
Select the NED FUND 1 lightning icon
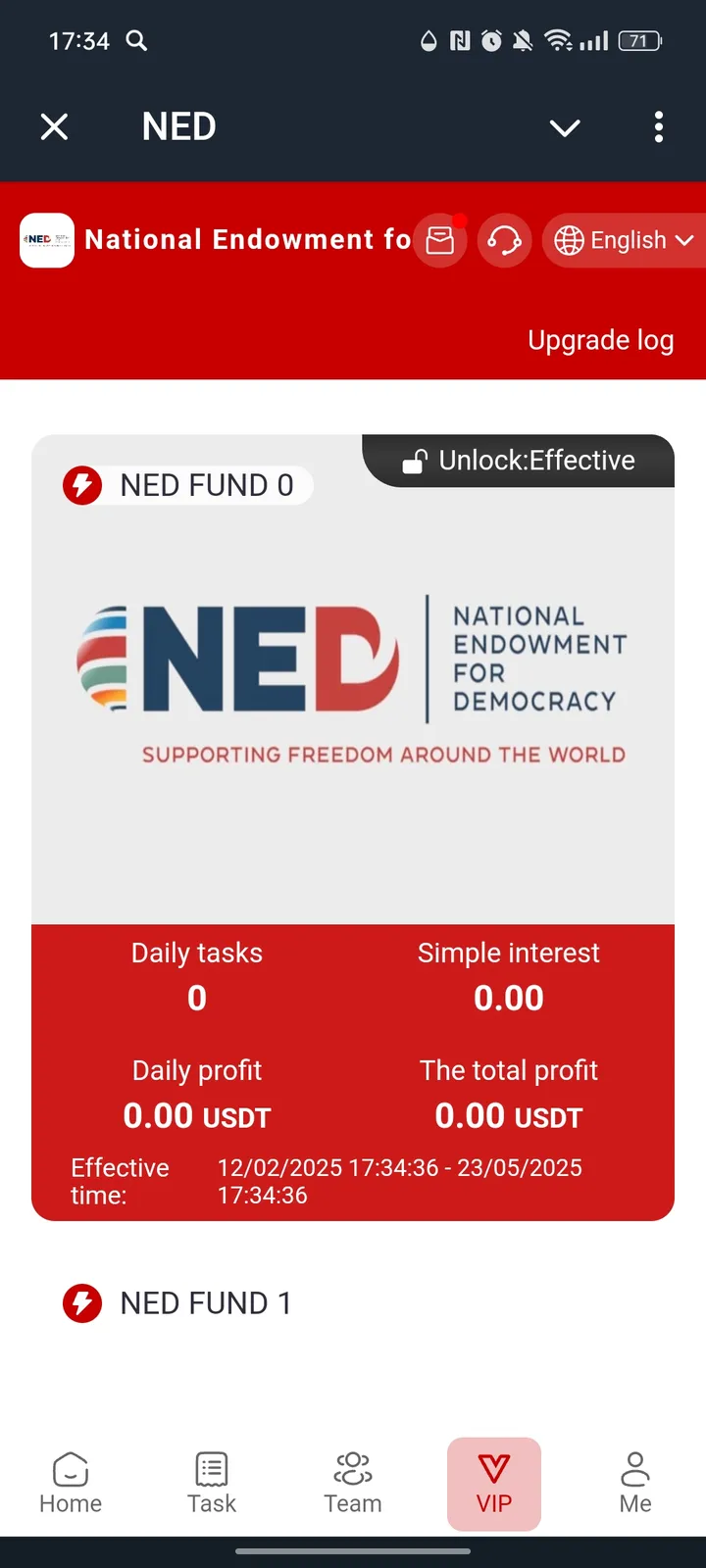82,1303
